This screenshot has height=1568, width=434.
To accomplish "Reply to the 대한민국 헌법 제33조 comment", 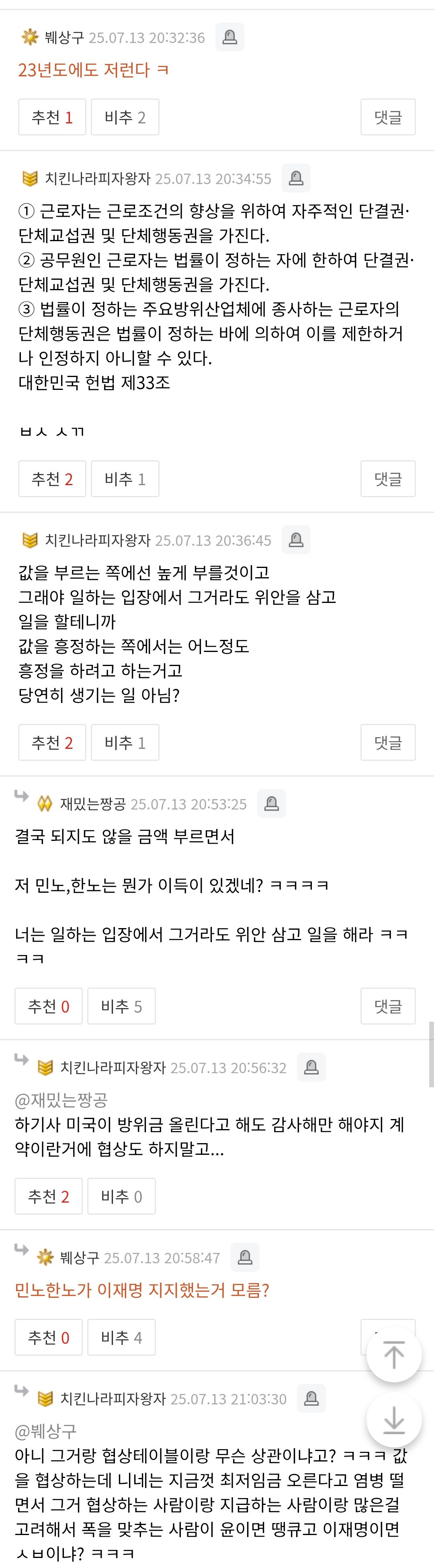I will coord(388,478).
